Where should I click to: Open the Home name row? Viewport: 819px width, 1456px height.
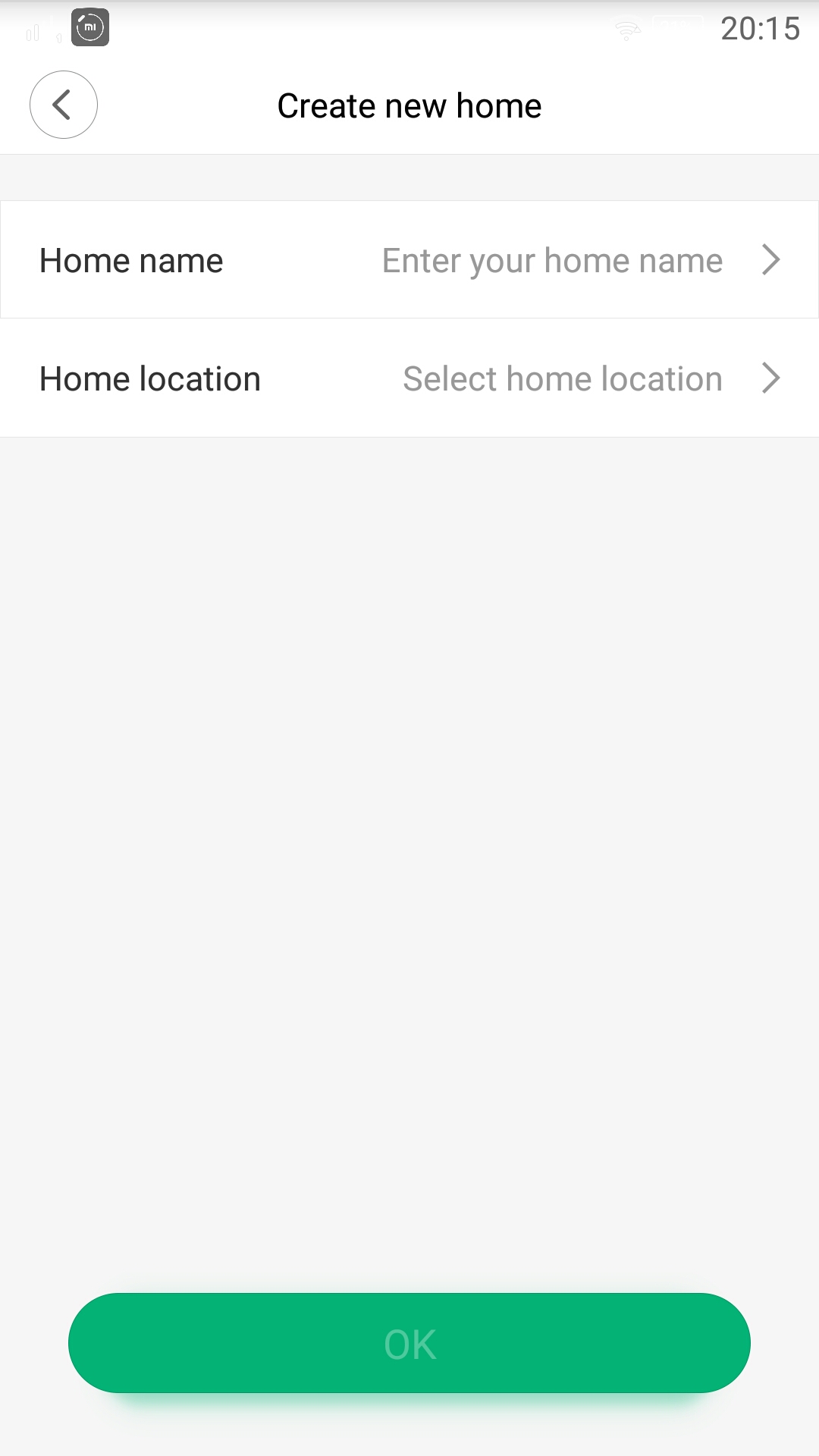tap(409, 260)
